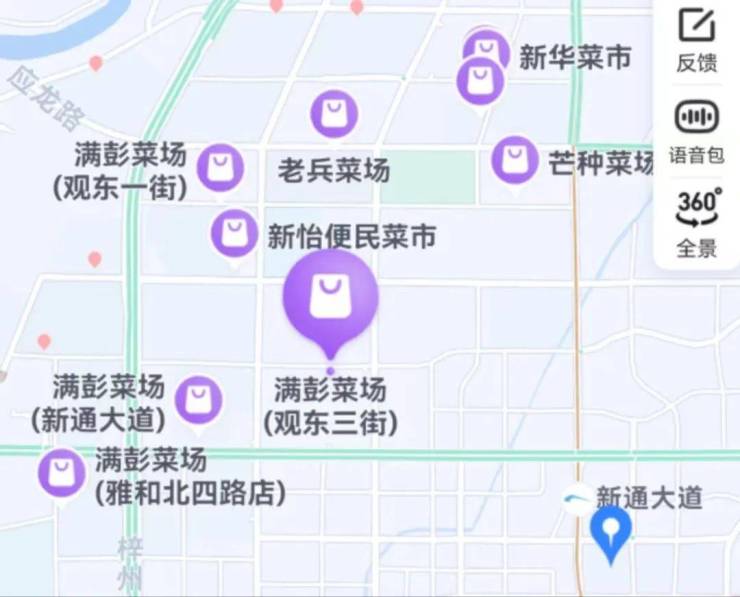Open the 满彭菜场(新通大道) marker
The height and width of the screenshot is (597, 740).
199,400
